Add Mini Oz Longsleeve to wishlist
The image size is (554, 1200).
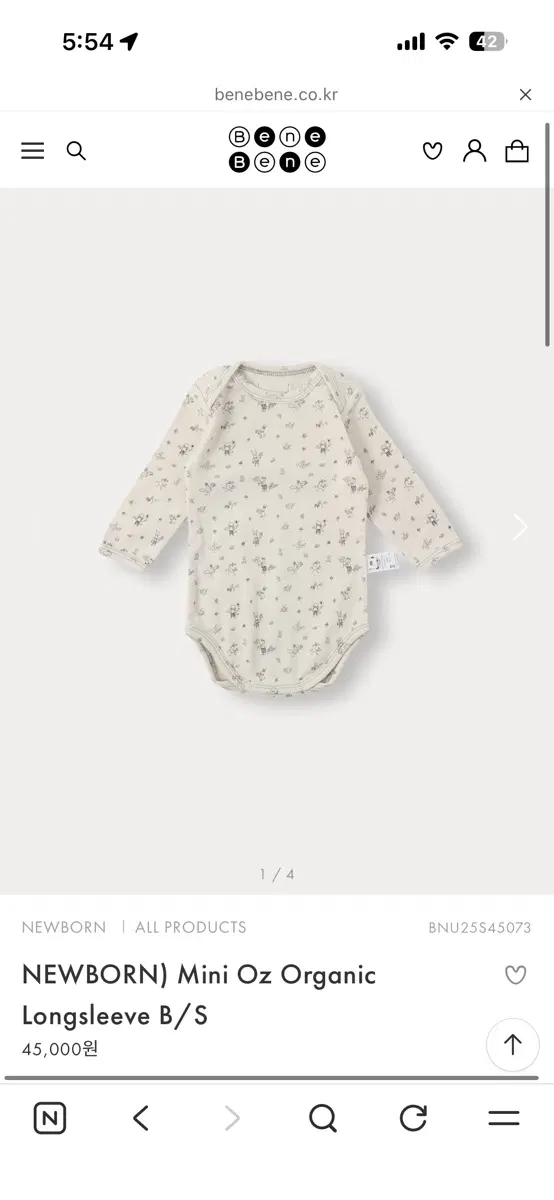515,975
